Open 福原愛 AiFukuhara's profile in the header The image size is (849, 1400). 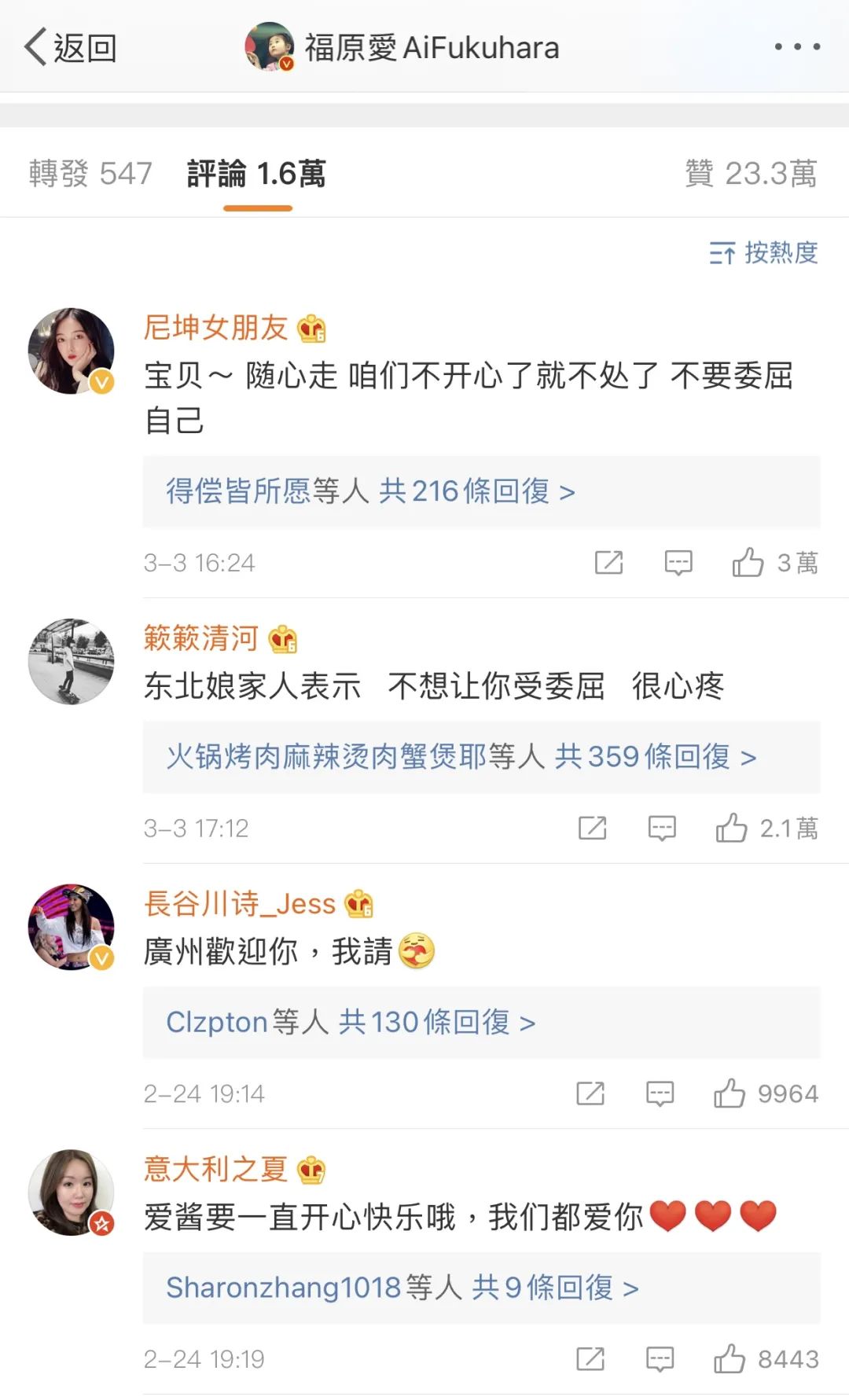pos(402,47)
